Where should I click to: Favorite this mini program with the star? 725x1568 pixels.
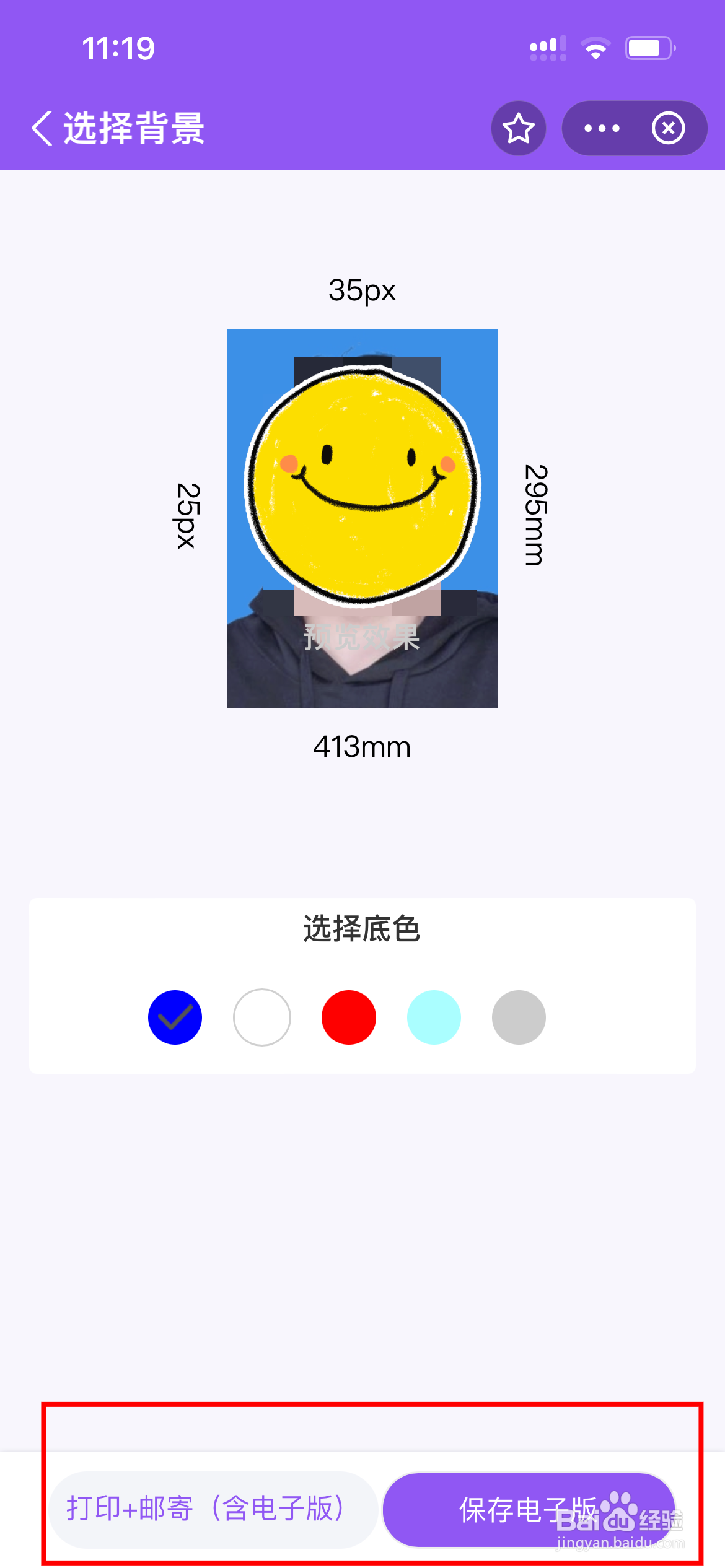point(518,128)
